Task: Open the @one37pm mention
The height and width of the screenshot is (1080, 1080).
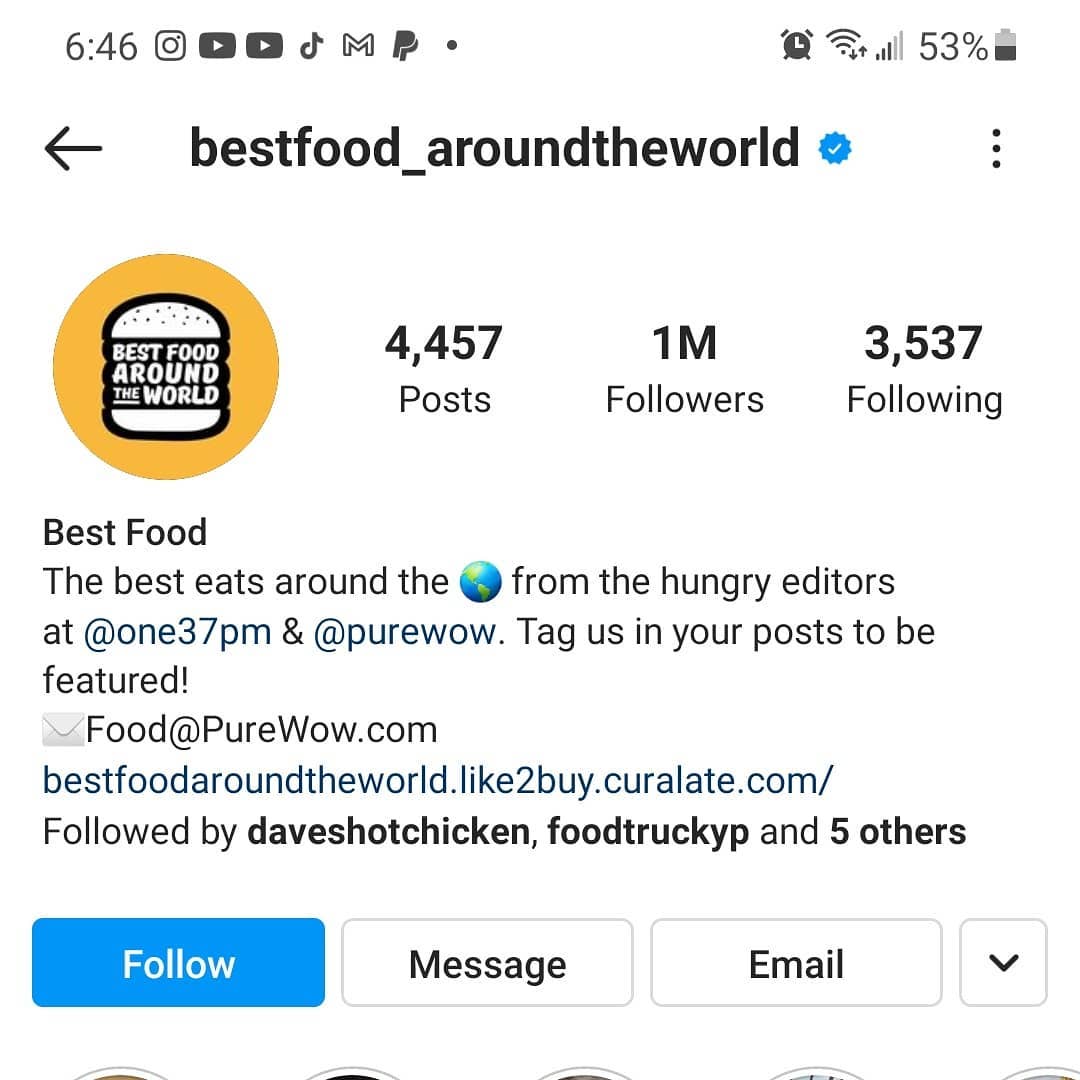Action: pos(177,632)
